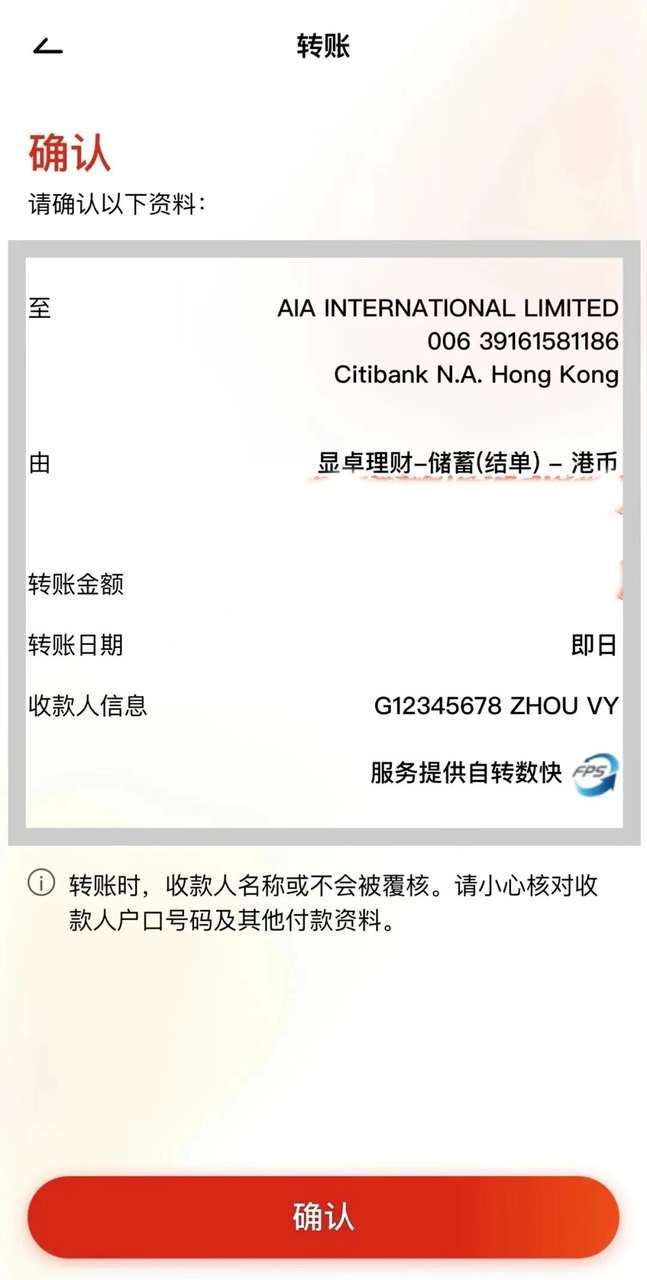
Task: Tap the red 确认 button to confirm transfer
Action: coord(323,1216)
